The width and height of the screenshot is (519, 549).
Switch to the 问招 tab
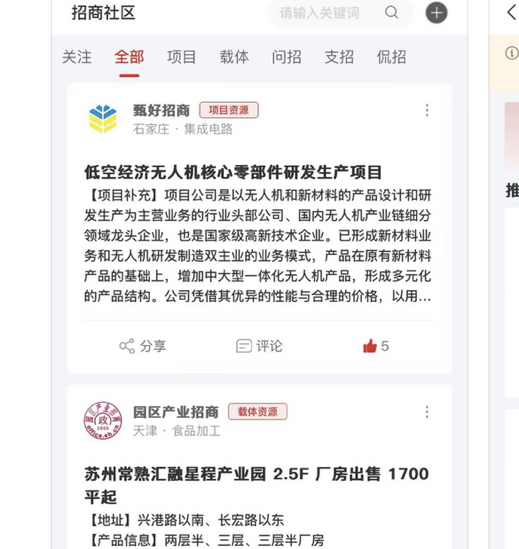286,57
